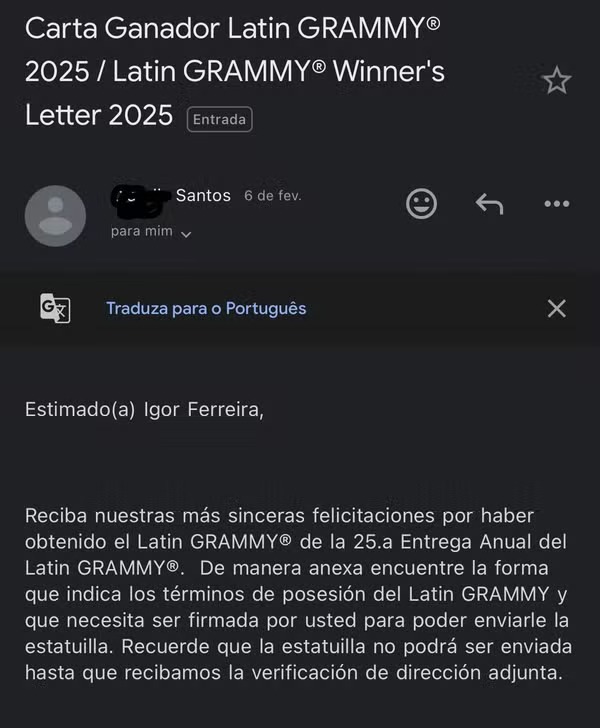Image resolution: width=600 pixels, height=728 pixels.
Task: Open the message overflow menu
Action: 556,204
